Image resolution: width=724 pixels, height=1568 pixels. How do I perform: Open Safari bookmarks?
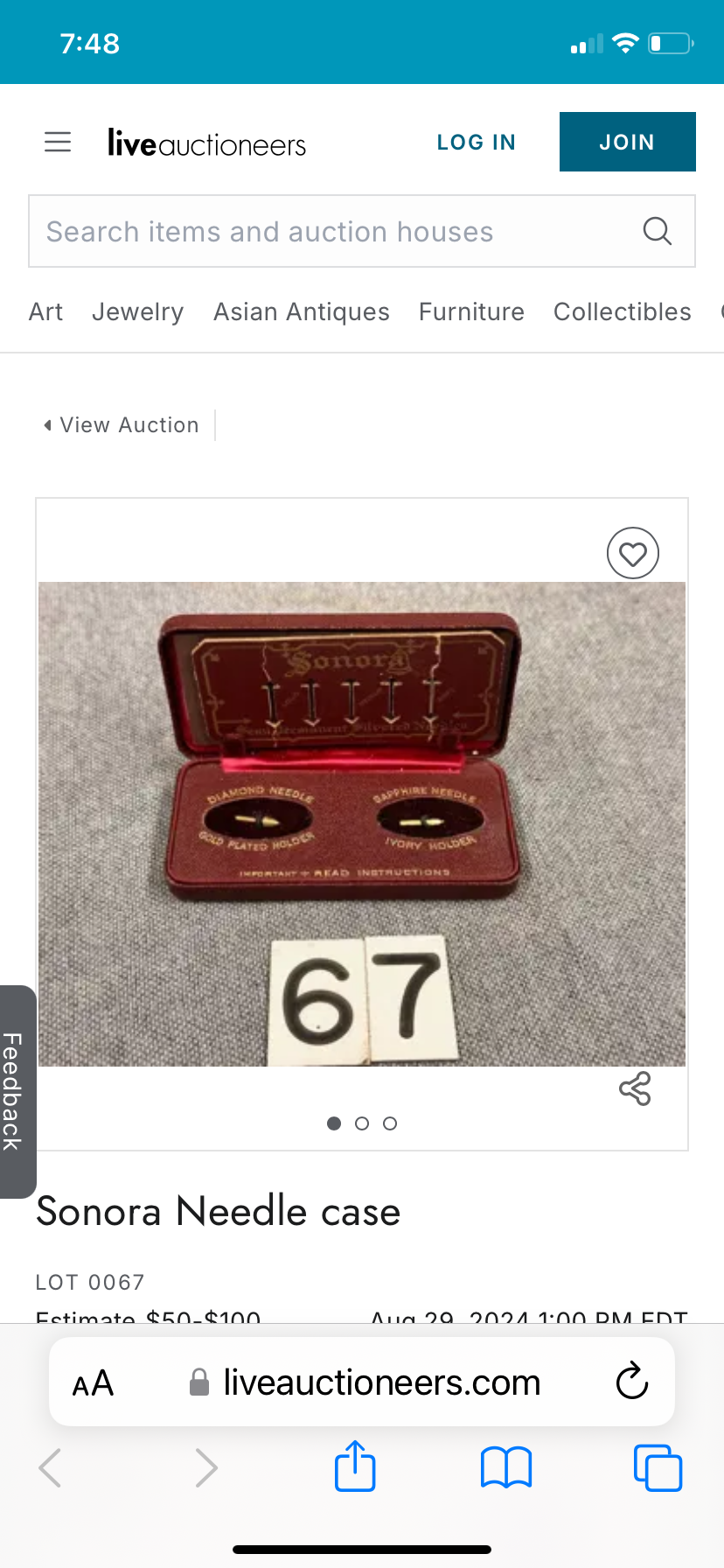[505, 1467]
